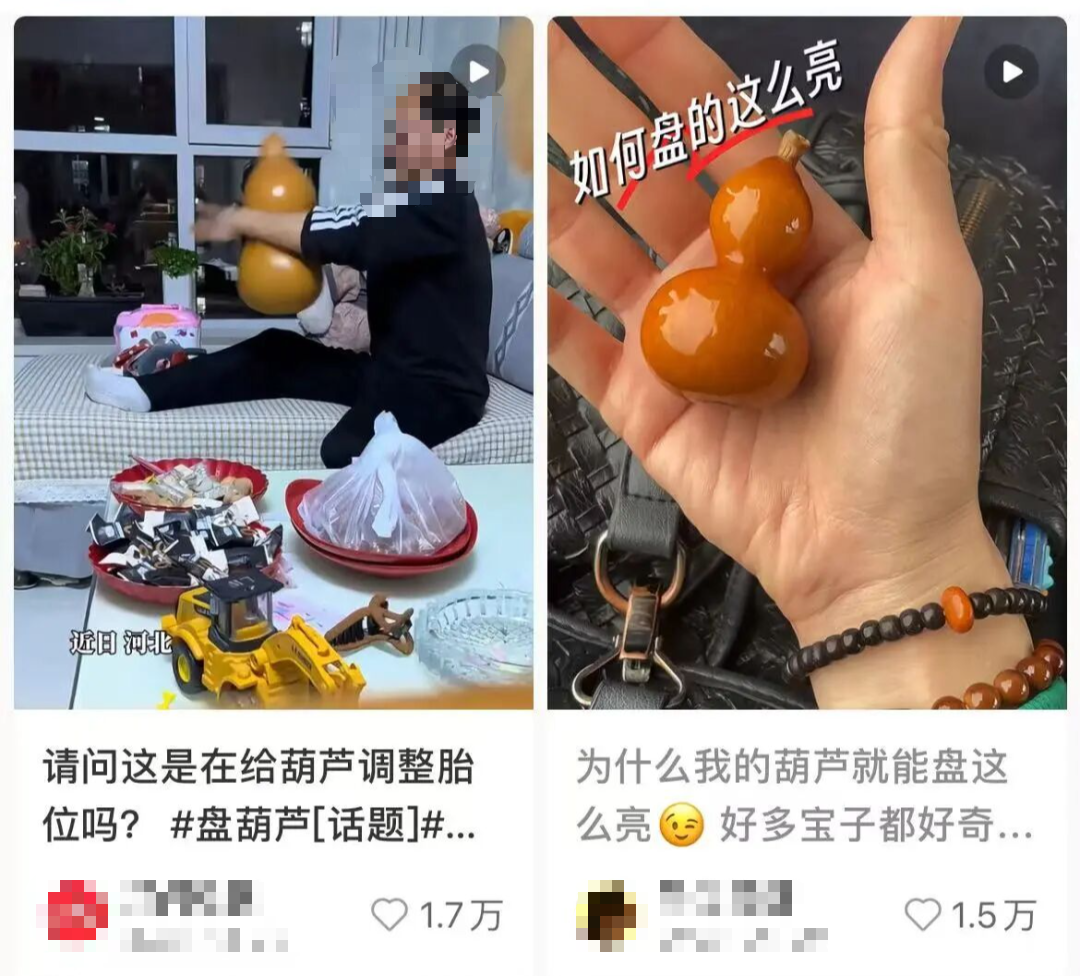The width and height of the screenshot is (1080, 976).
Task: Open the shiny gourd in palm video
Action: [x=806, y=362]
